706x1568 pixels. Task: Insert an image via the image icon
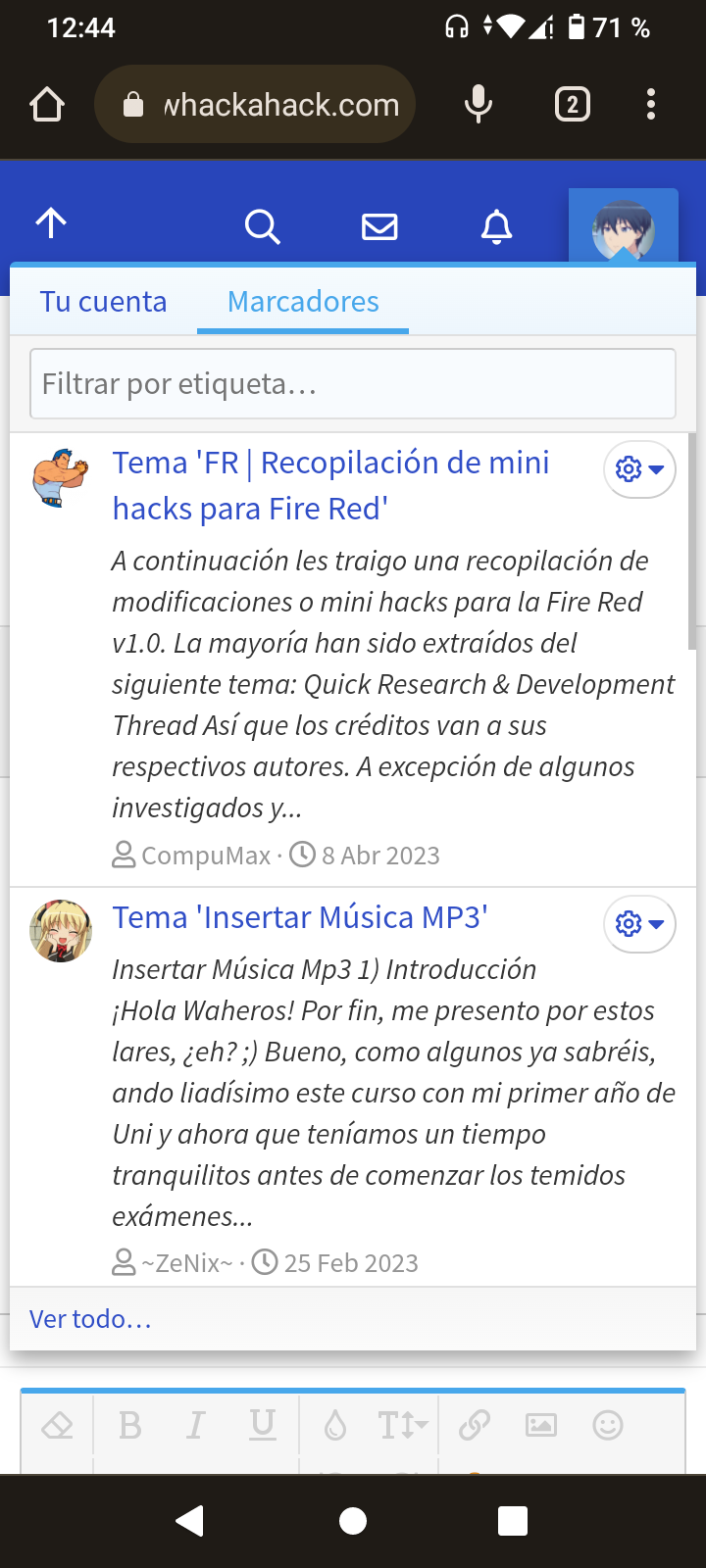pyautogui.click(x=540, y=1426)
